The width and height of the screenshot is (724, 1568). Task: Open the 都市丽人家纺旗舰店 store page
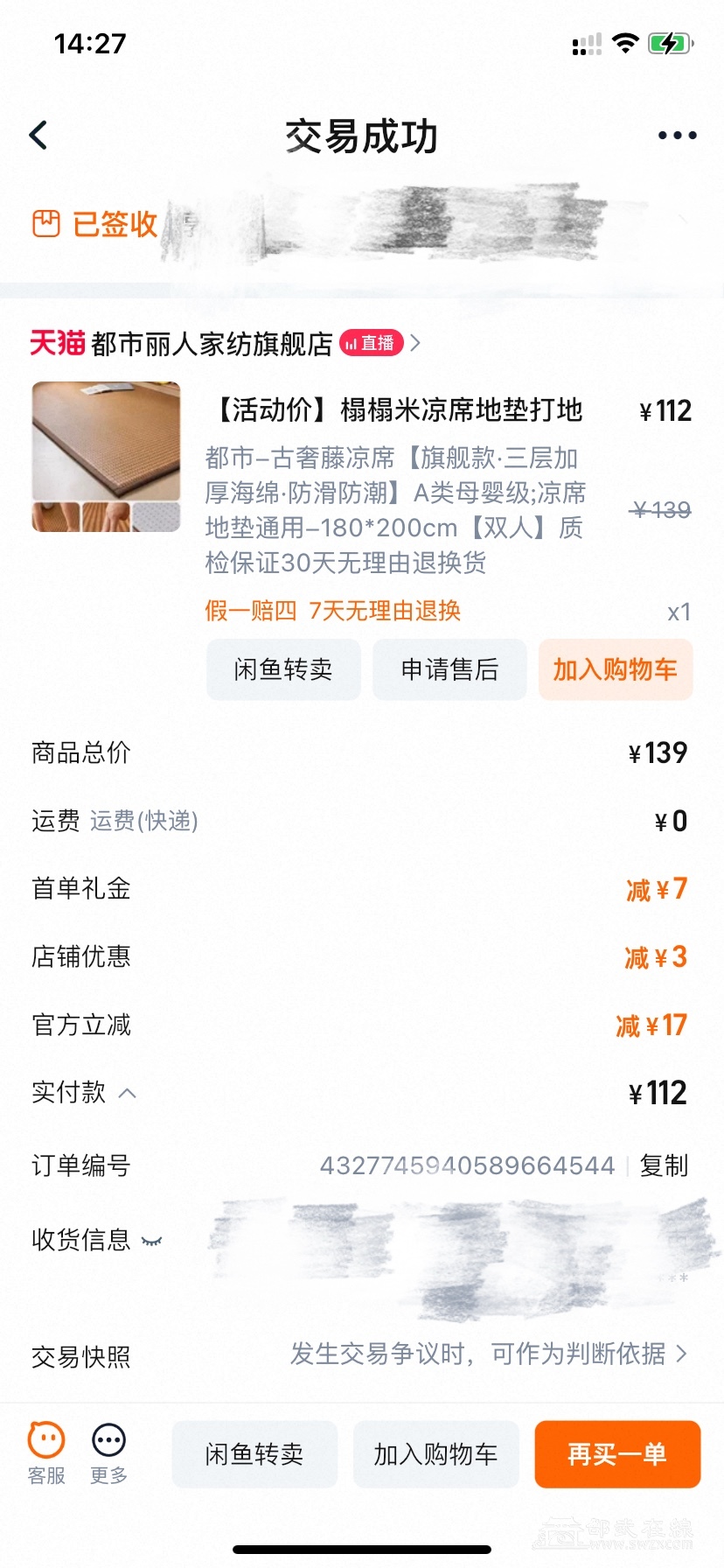[212, 344]
